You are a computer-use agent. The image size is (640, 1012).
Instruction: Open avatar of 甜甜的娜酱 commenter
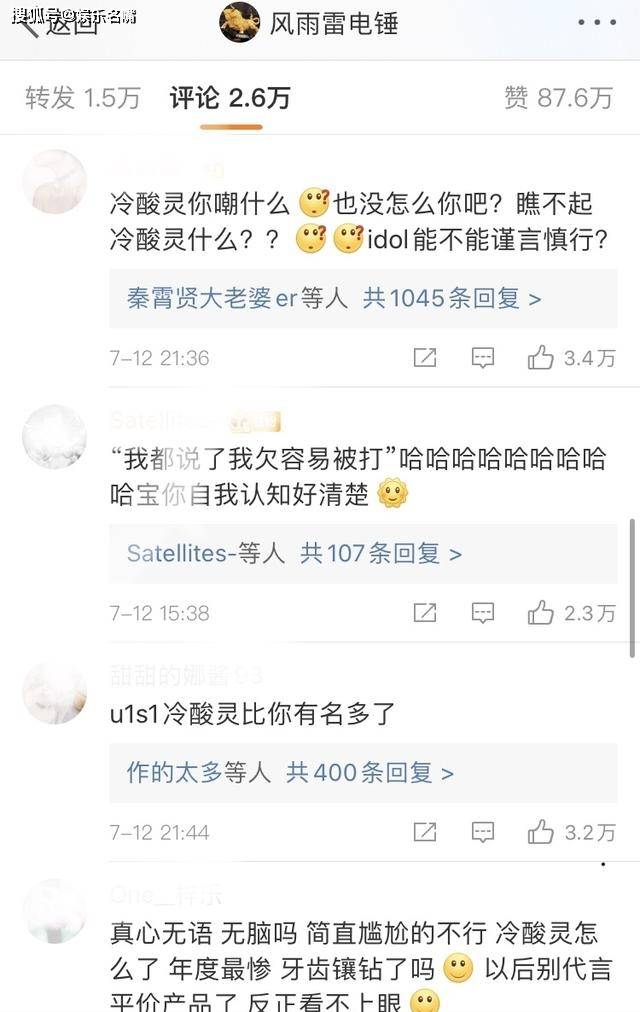(x=54, y=692)
